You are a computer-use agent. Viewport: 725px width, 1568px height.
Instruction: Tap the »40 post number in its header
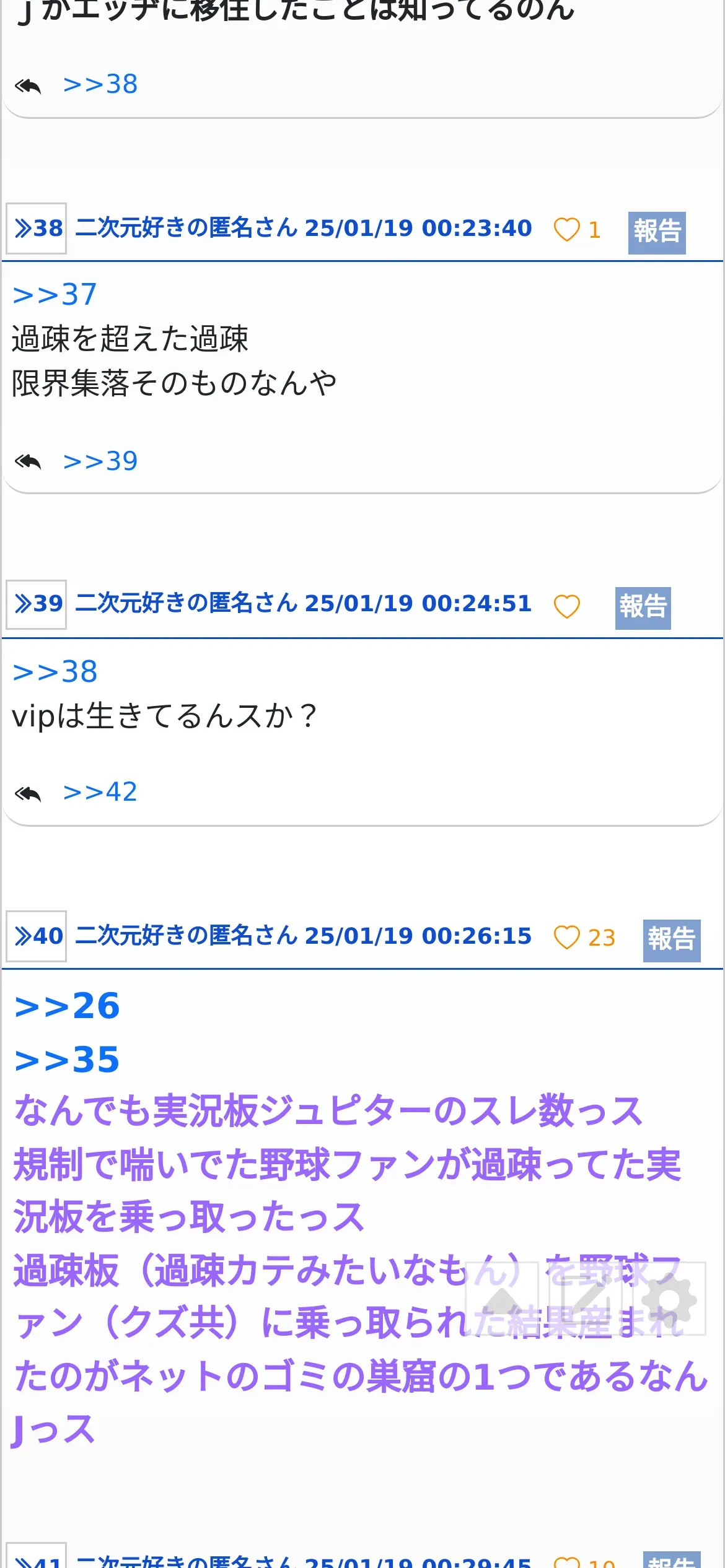(37, 936)
